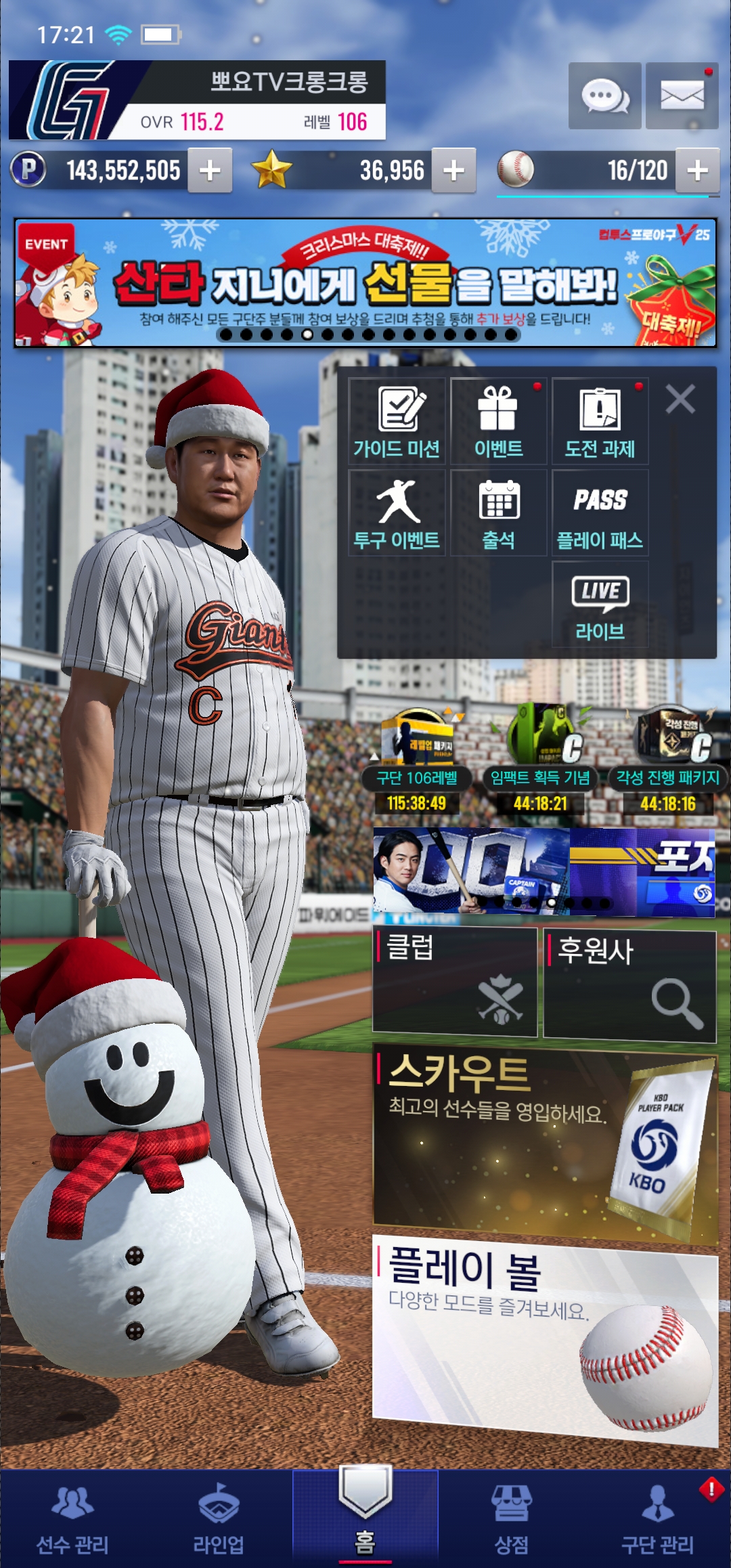Open the 출석 attendance calendar
This screenshot has width=731, height=1568.
(498, 513)
